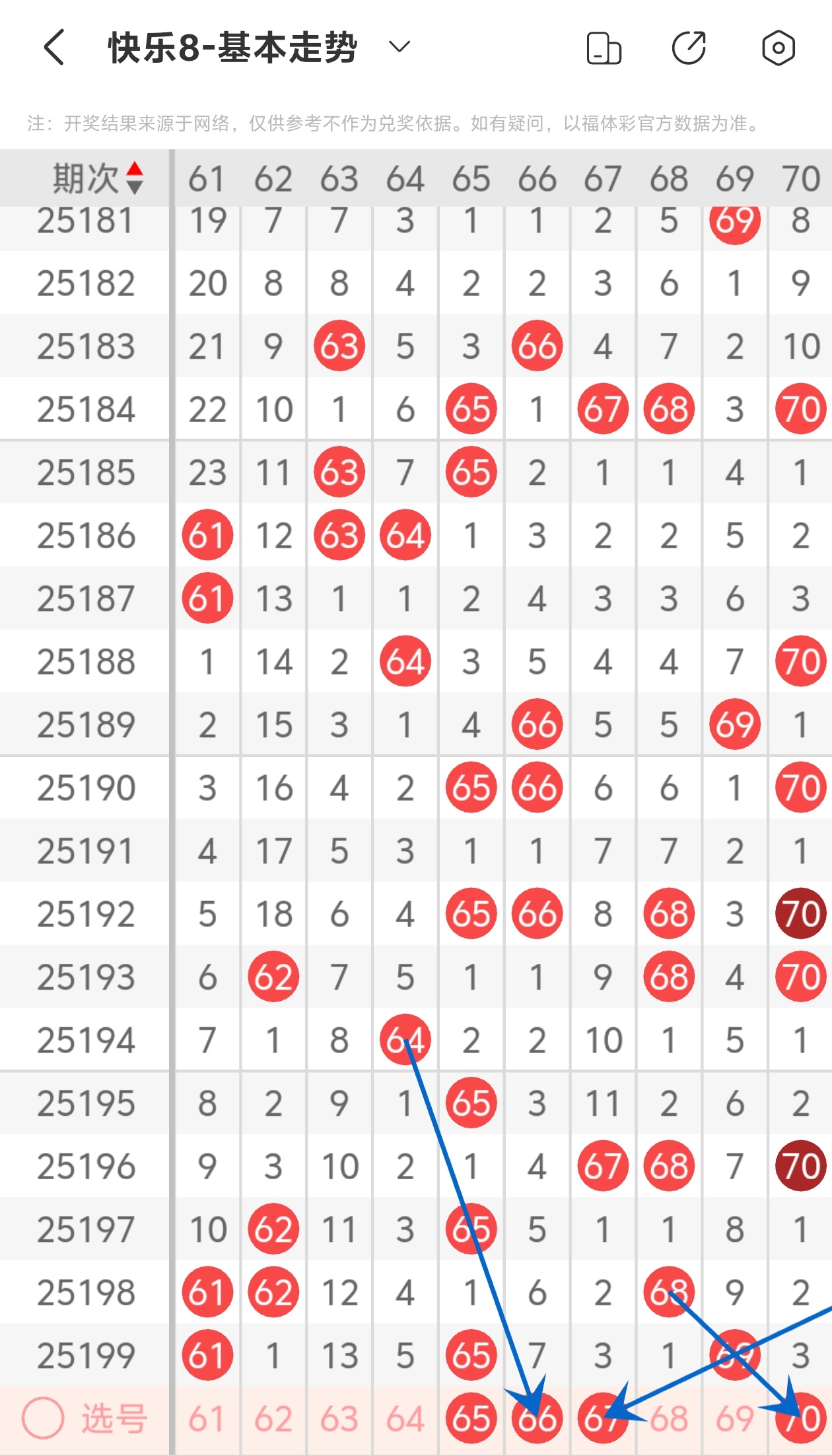Choose number 63 in the 选号 row
The height and width of the screenshot is (1456, 832).
[x=339, y=1419]
